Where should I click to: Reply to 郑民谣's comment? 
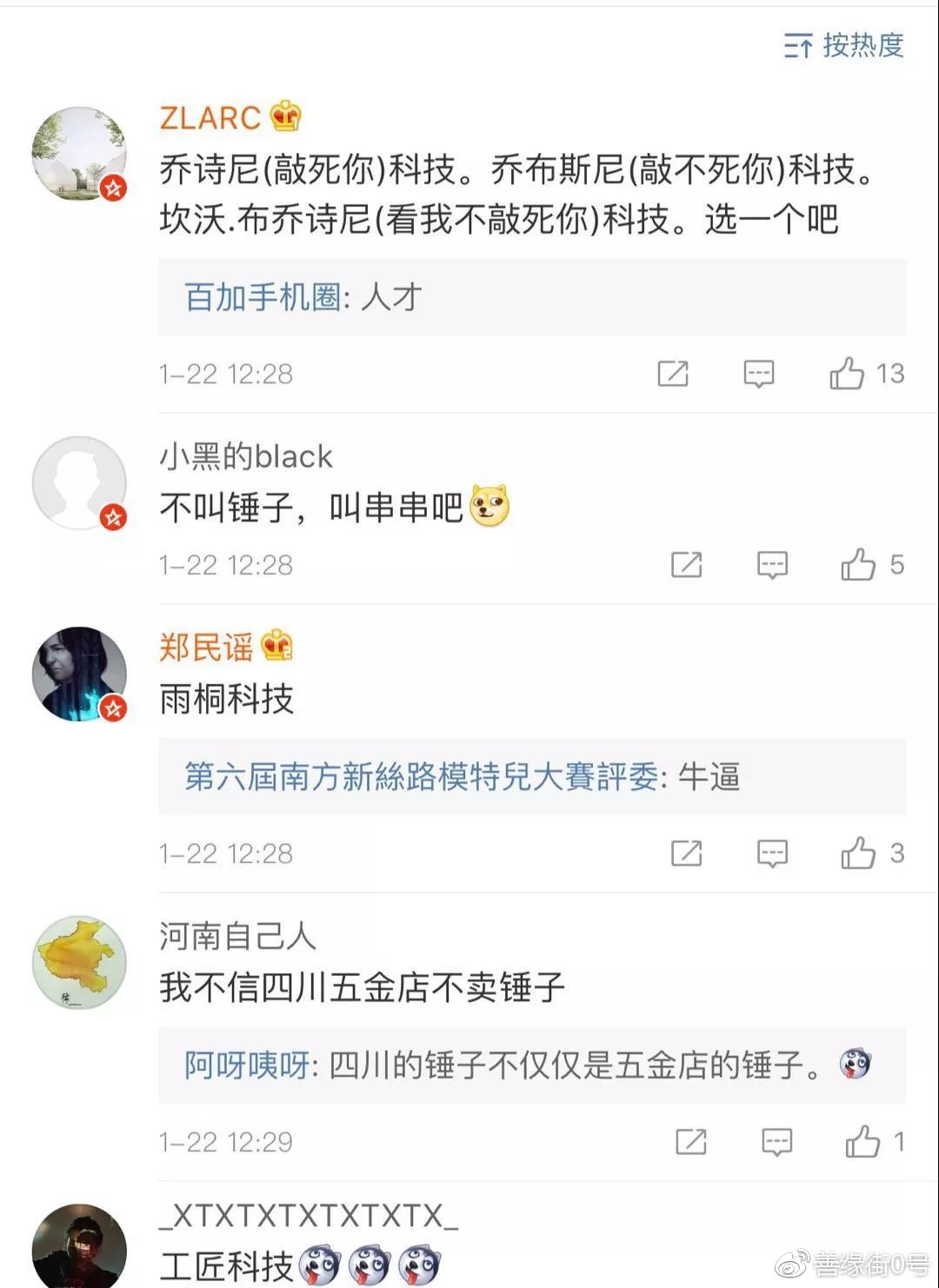coord(772,853)
